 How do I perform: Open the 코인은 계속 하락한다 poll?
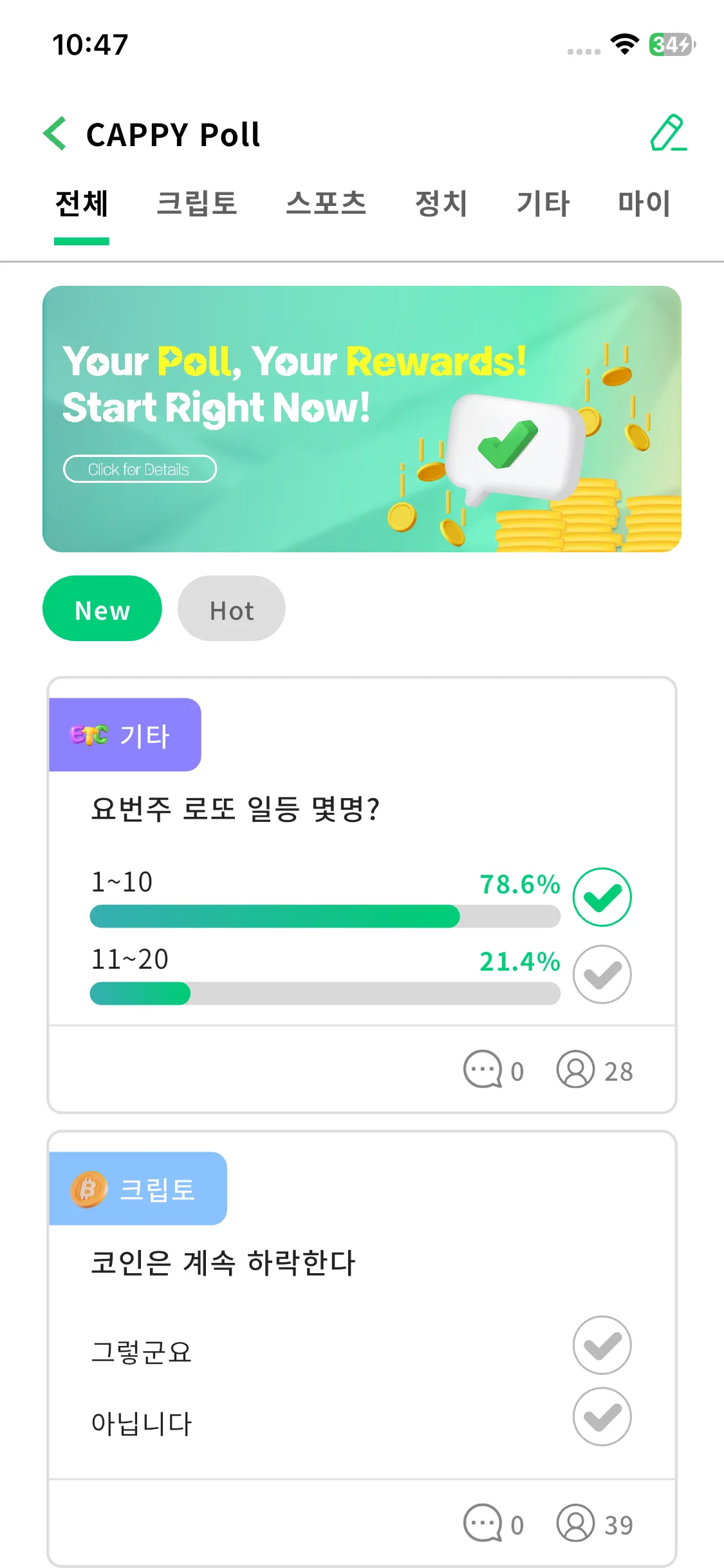coord(223,1263)
